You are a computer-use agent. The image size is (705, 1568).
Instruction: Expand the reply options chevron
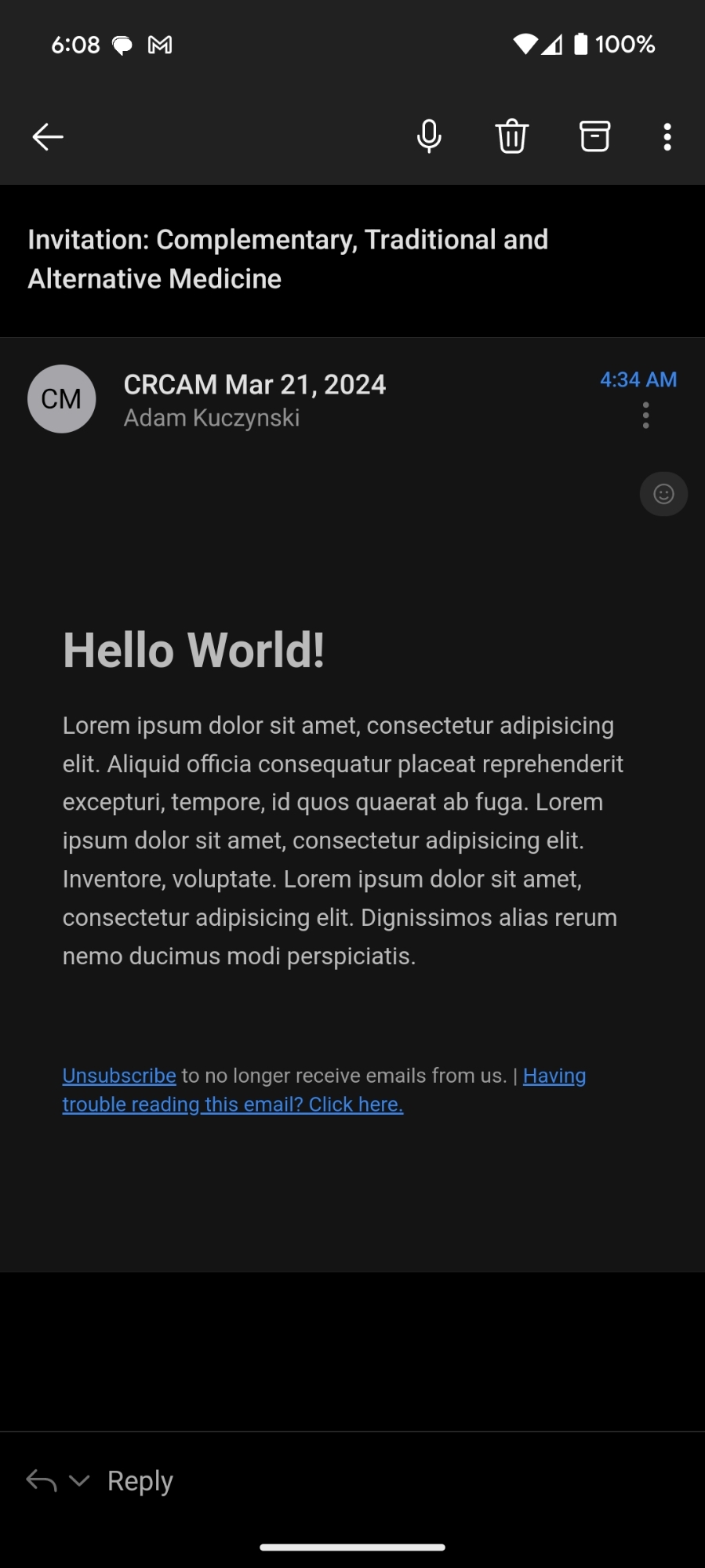pos(79,1481)
